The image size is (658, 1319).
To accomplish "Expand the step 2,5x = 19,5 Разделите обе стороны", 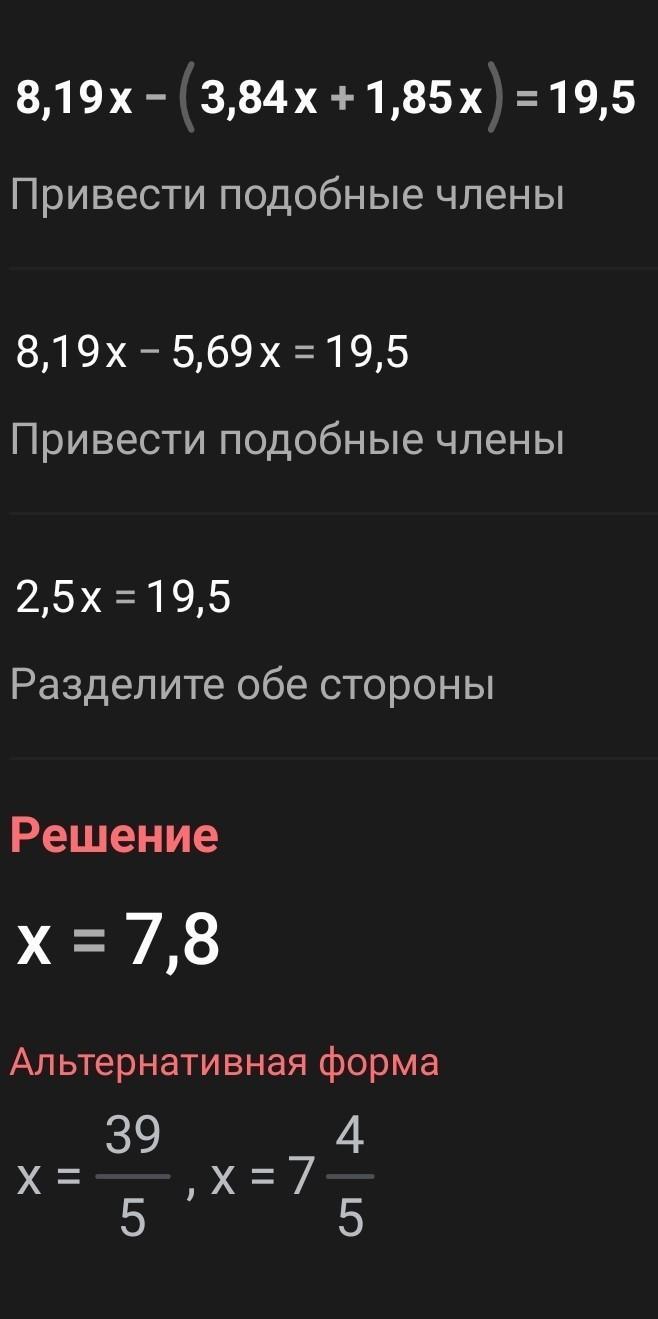I will (x=329, y=636).
